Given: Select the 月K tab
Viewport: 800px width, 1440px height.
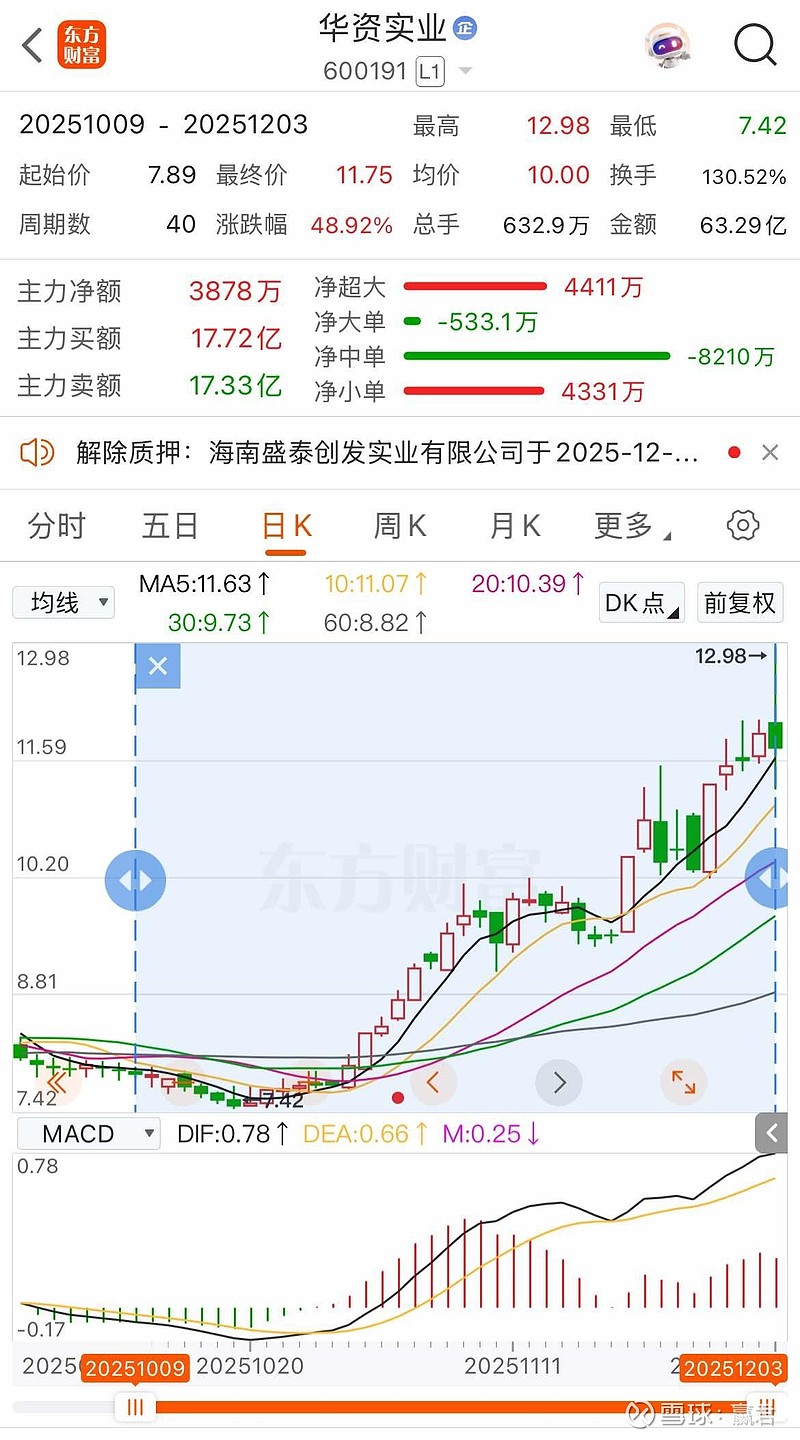Looking at the screenshot, I should coord(515,526).
